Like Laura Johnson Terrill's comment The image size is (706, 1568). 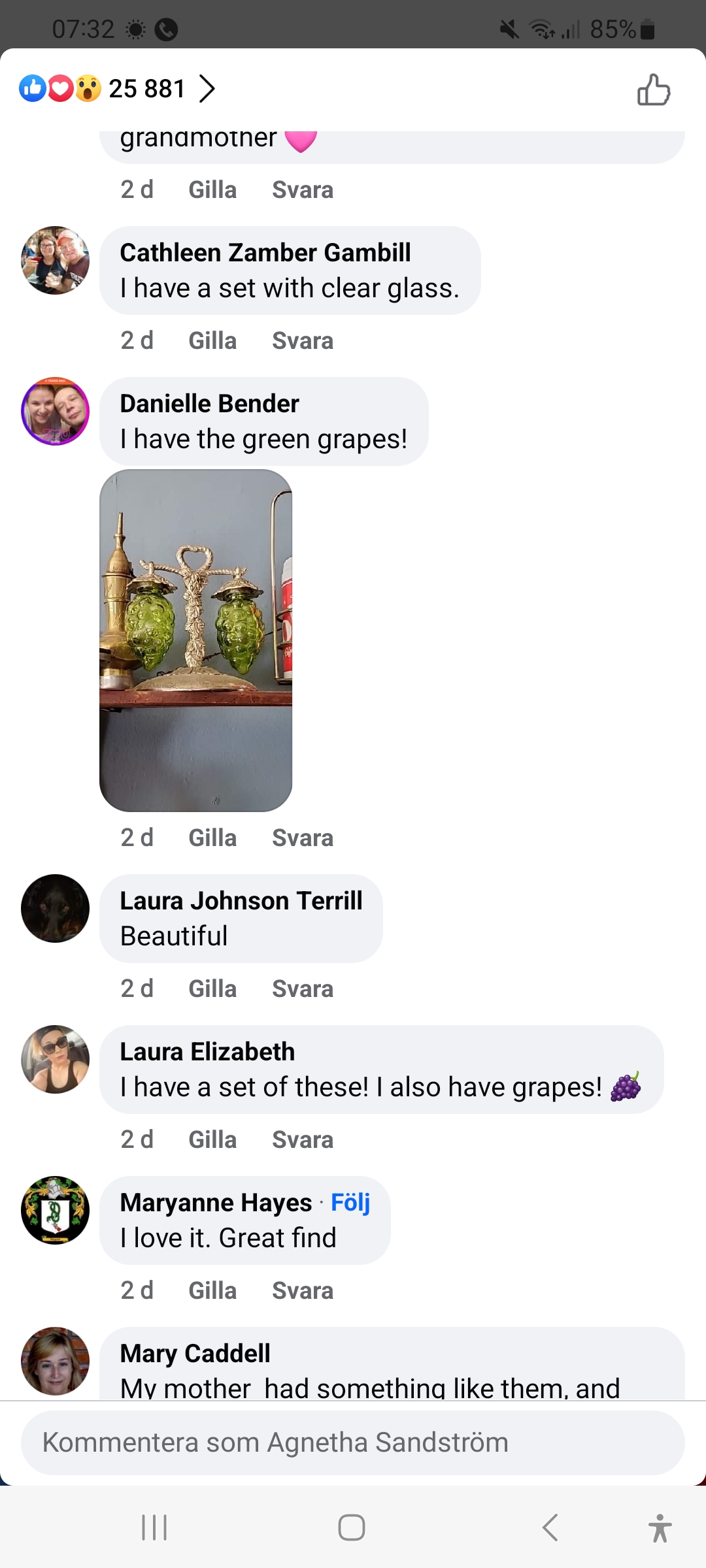(212, 989)
